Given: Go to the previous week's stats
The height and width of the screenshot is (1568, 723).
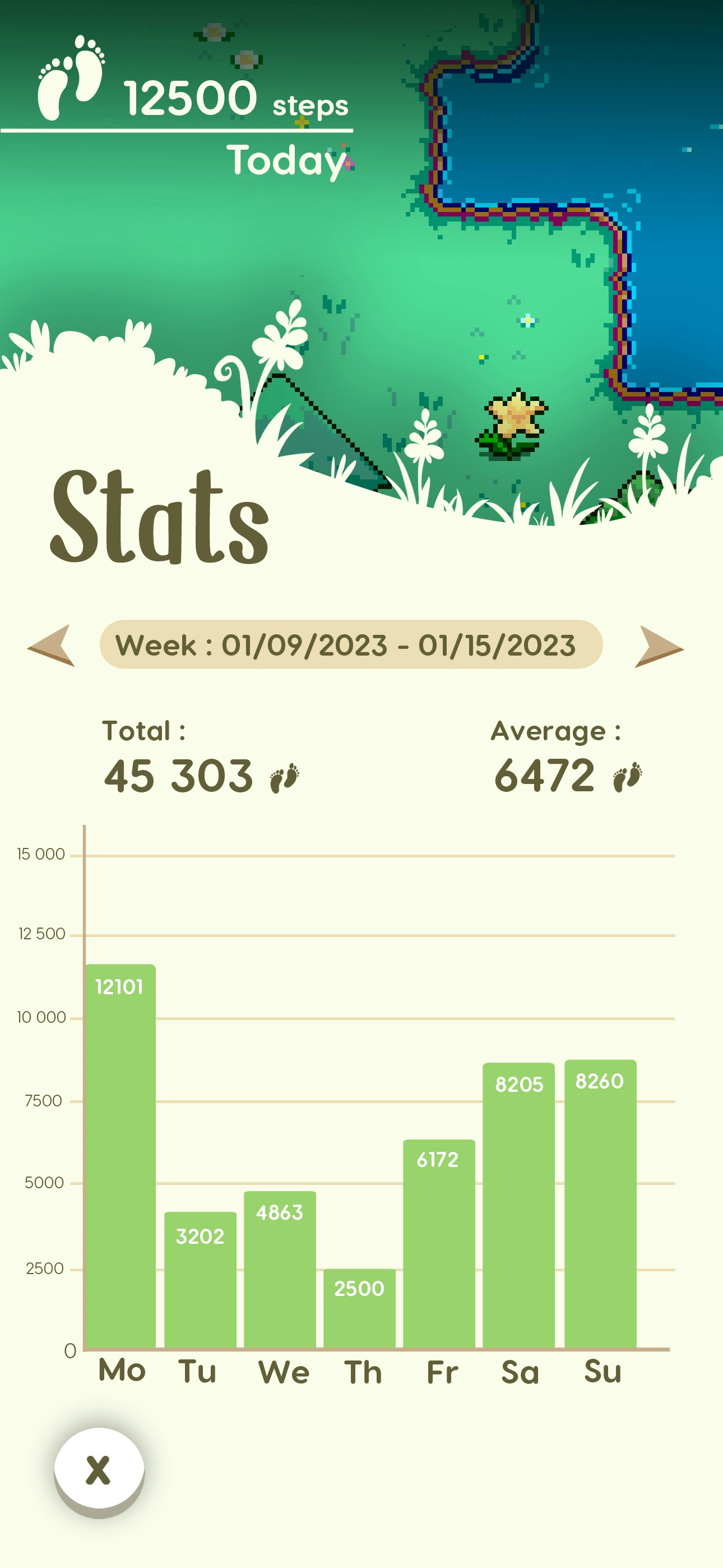Looking at the screenshot, I should [x=52, y=646].
